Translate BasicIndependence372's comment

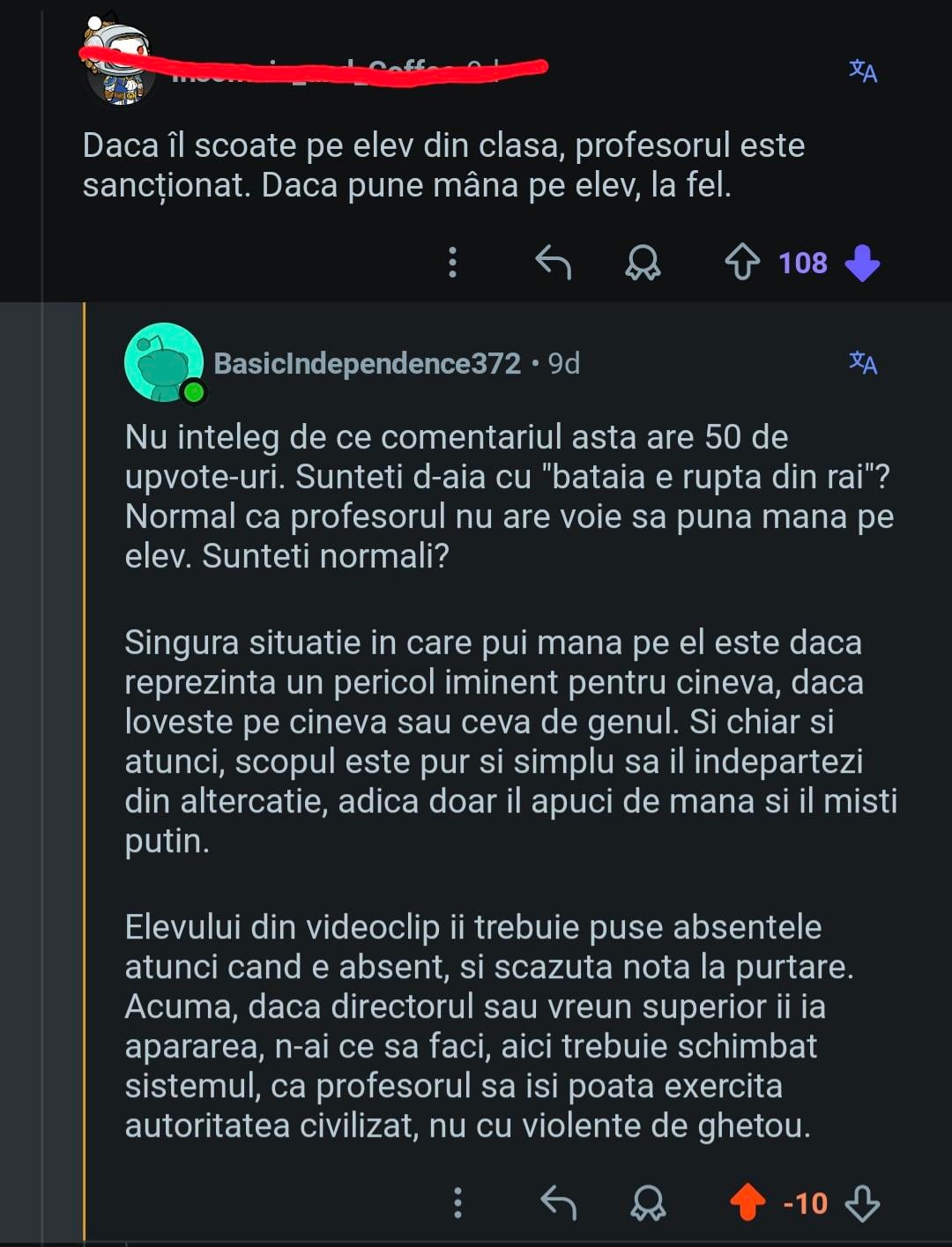pos(862,362)
